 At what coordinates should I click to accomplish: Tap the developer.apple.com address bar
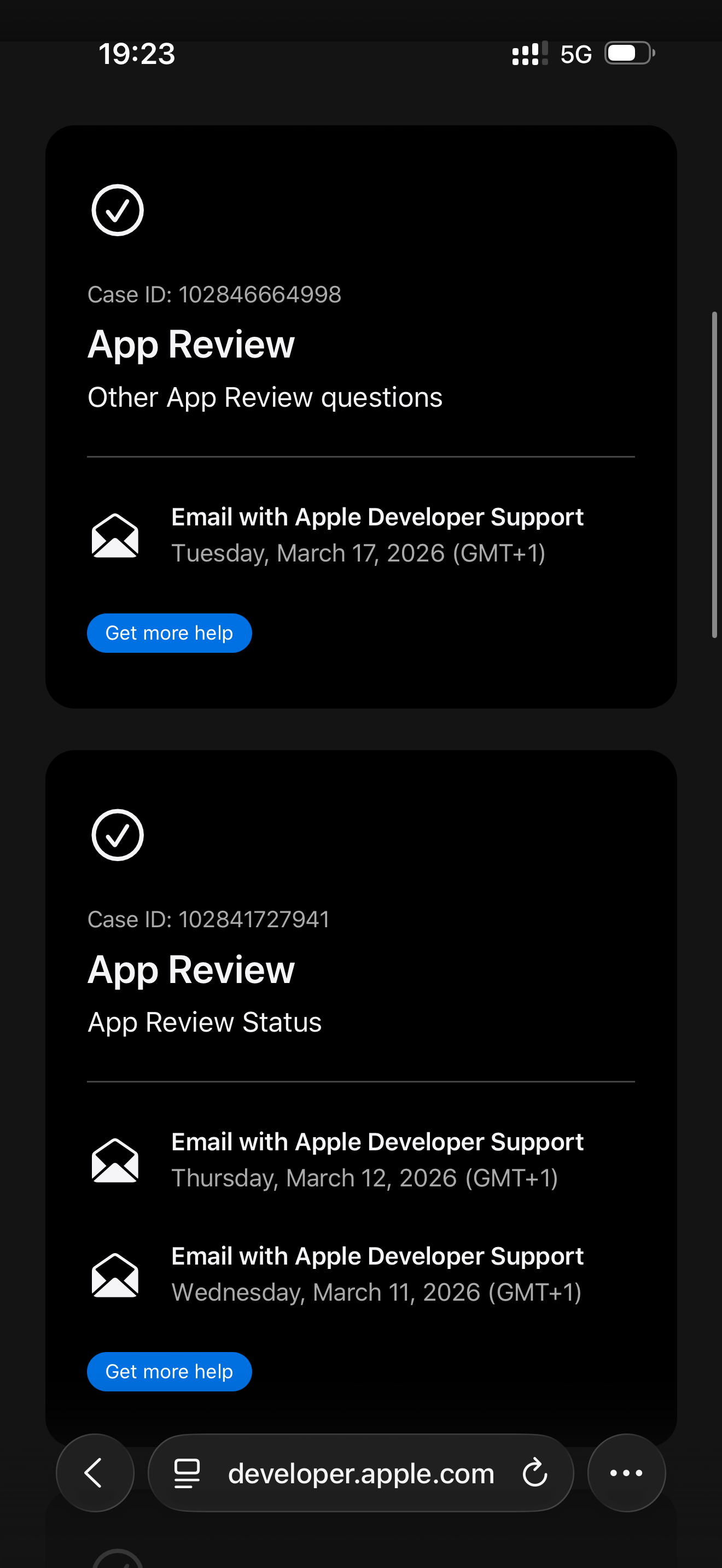[360, 1473]
